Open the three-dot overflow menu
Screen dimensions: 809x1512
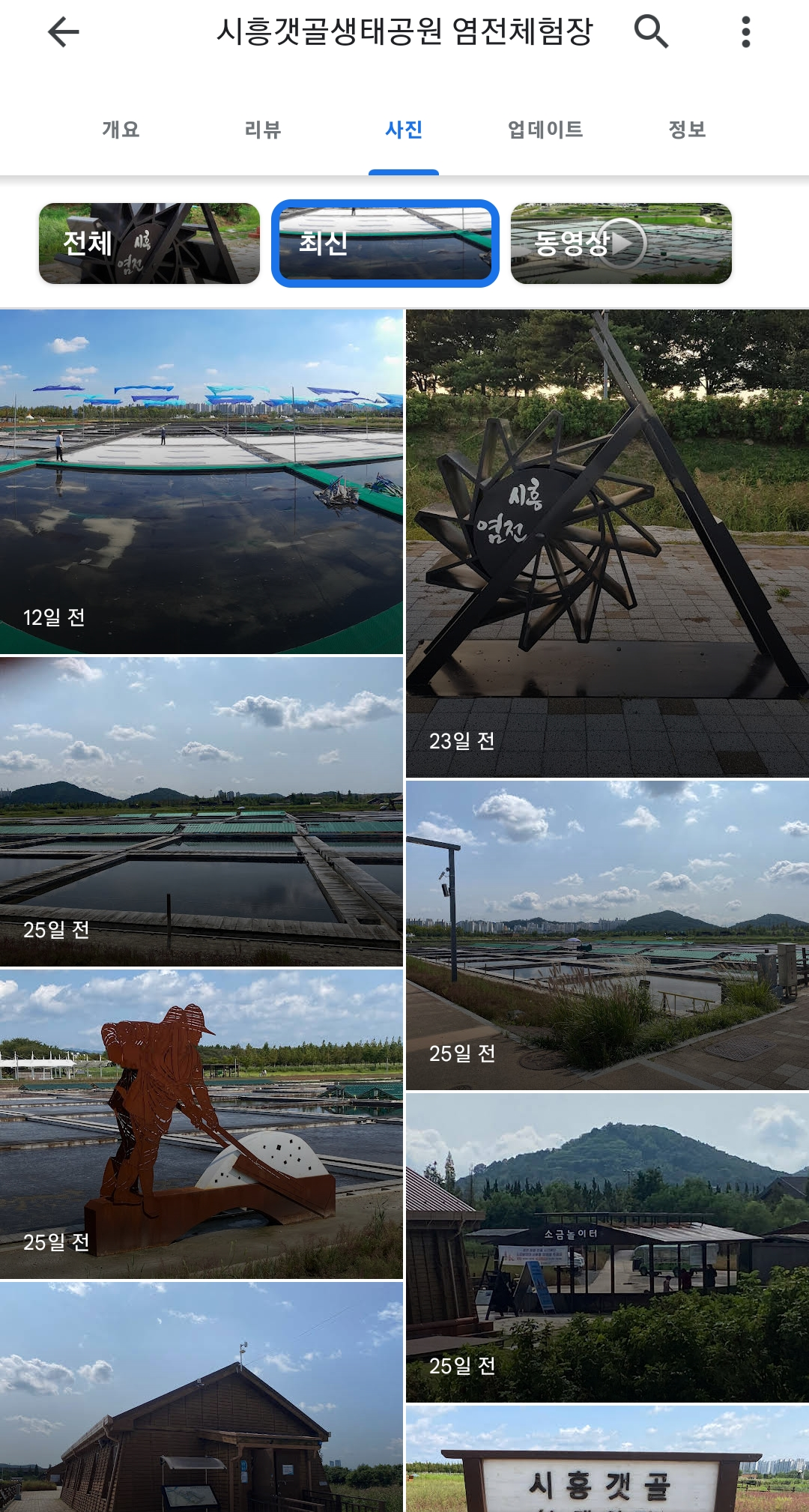point(745,32)
